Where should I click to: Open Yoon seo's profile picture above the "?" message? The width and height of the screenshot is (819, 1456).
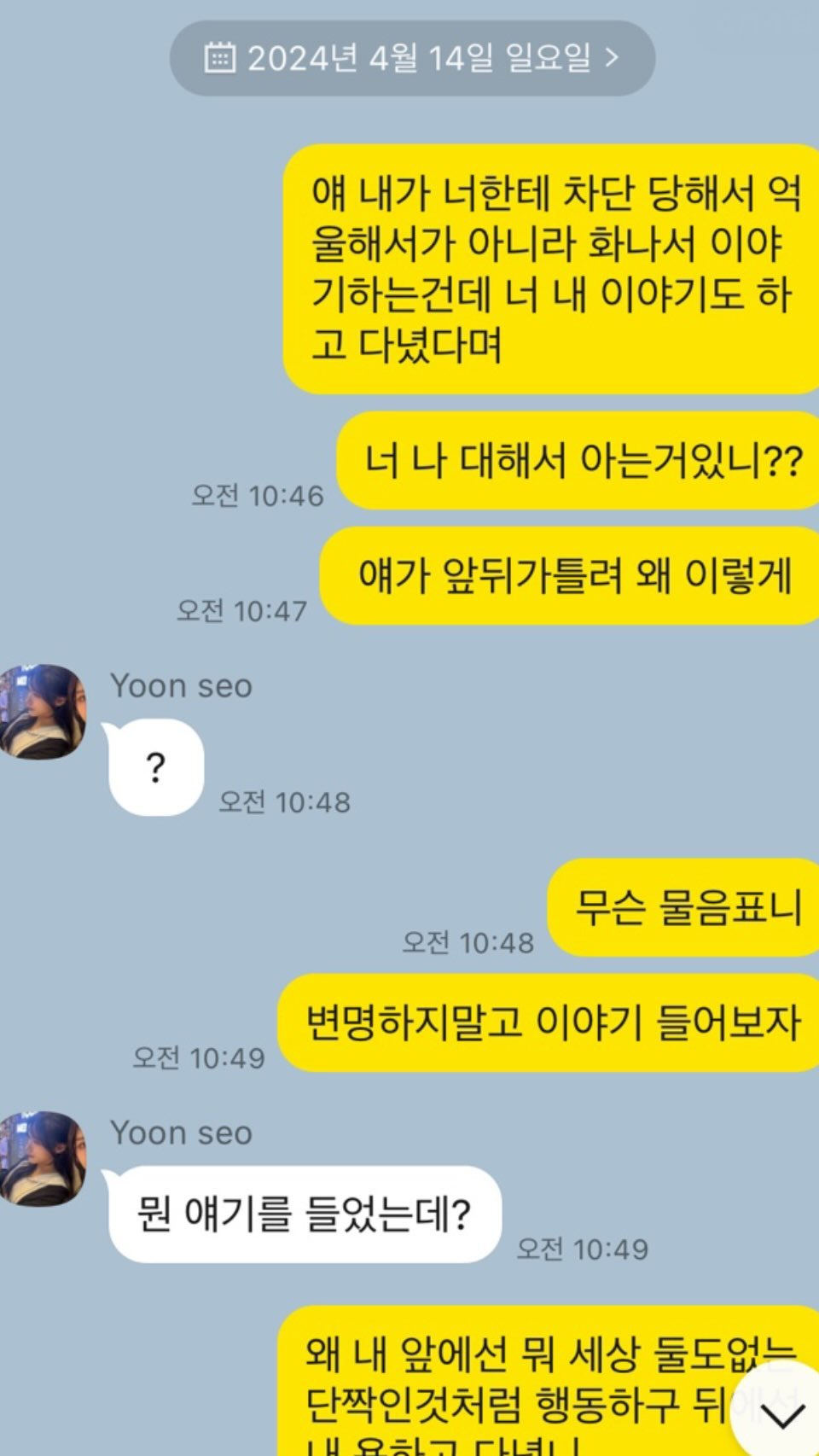click(43, 712)
